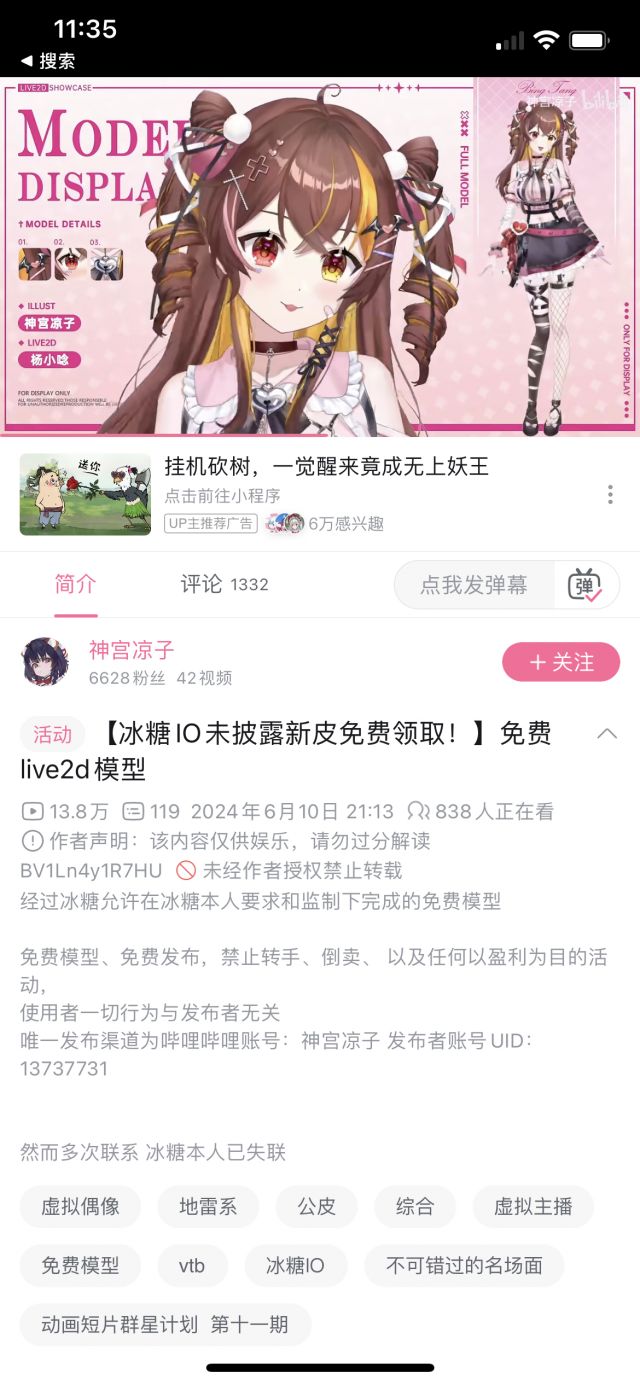This screenshot has height=1385, width=640.
Task: Browse the 虚拟主播 tag
Action: (x=533, y=1206)
